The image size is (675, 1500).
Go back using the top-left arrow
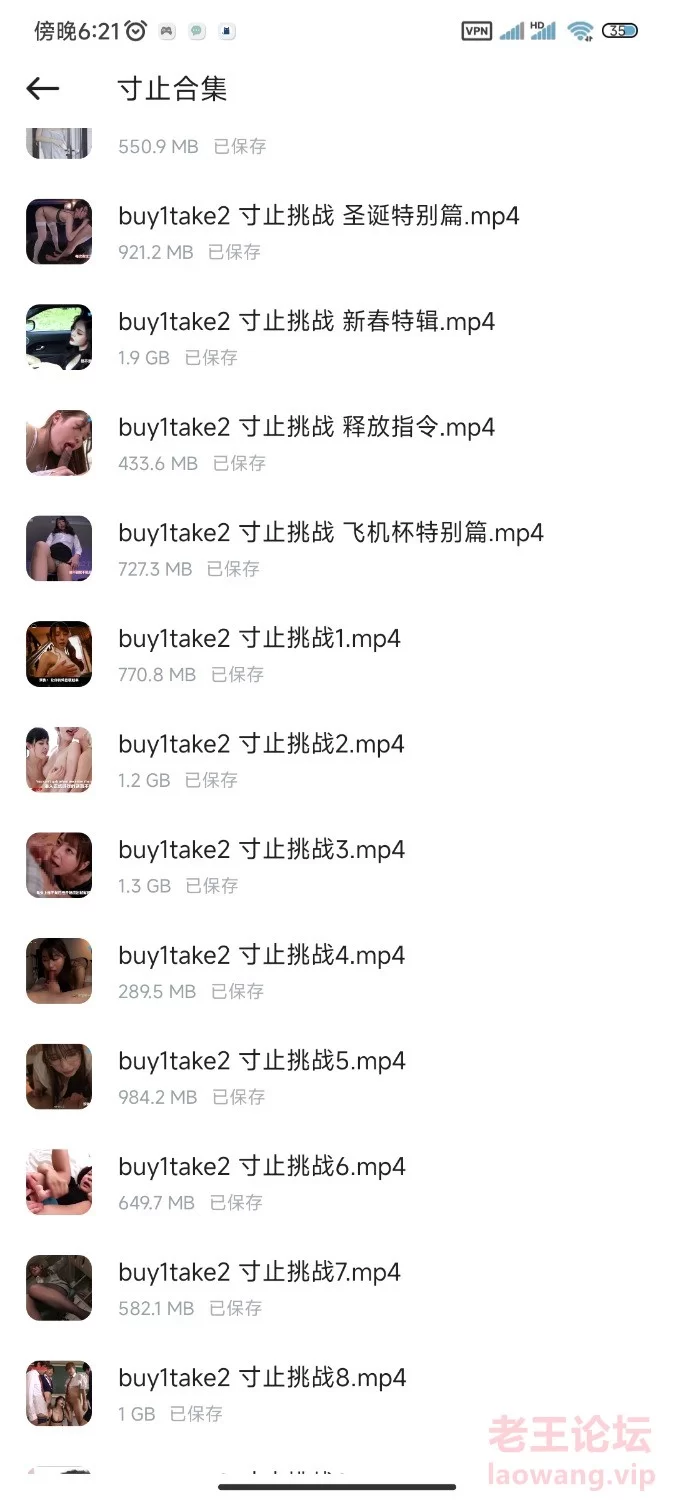pos(43,89)
